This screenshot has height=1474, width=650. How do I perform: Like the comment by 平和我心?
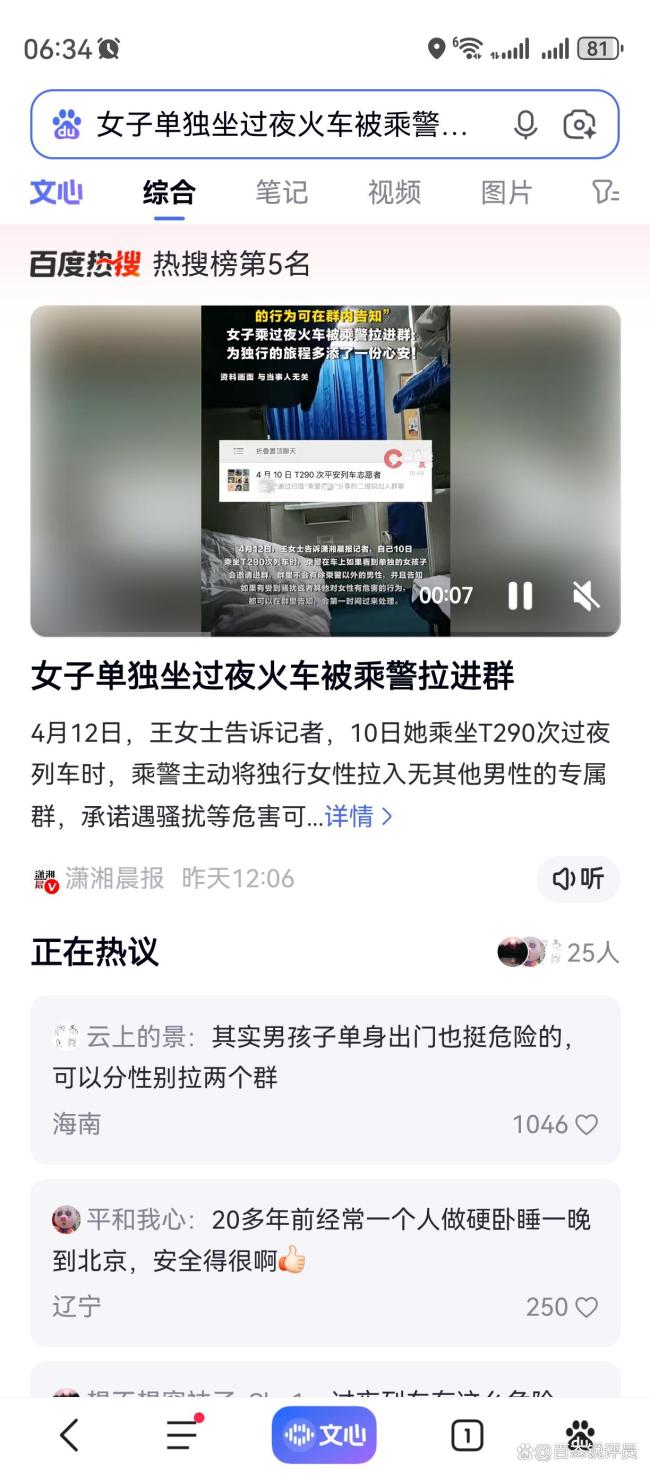[586, 1306]
